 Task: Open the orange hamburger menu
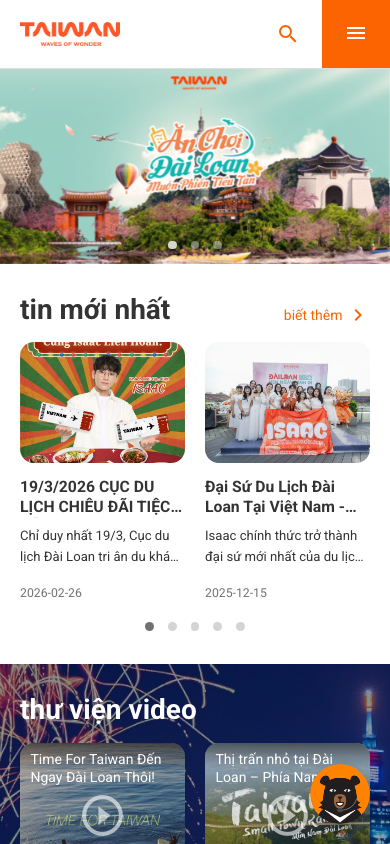356,34
